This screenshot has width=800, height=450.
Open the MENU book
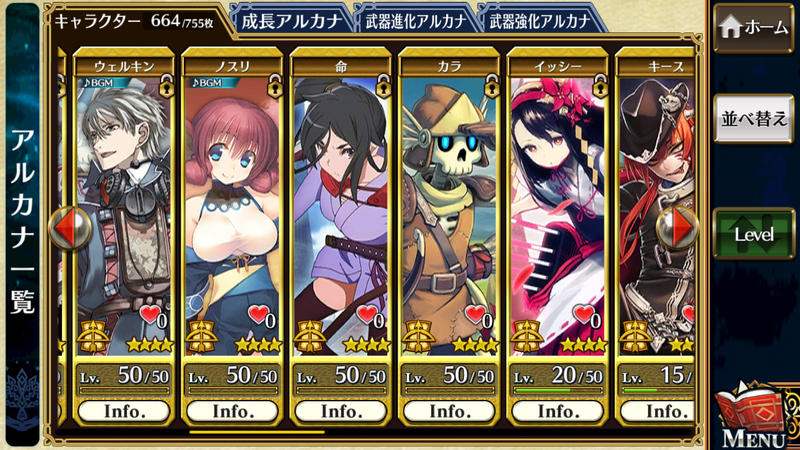[x=754, y=417]
